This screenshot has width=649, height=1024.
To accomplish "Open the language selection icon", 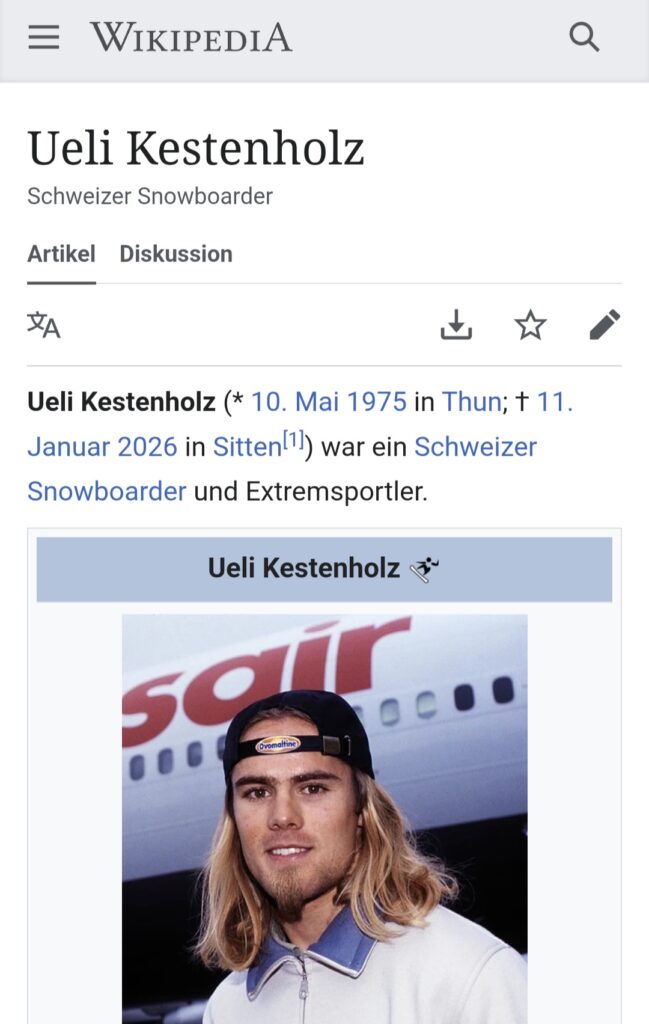I will 44,325.
